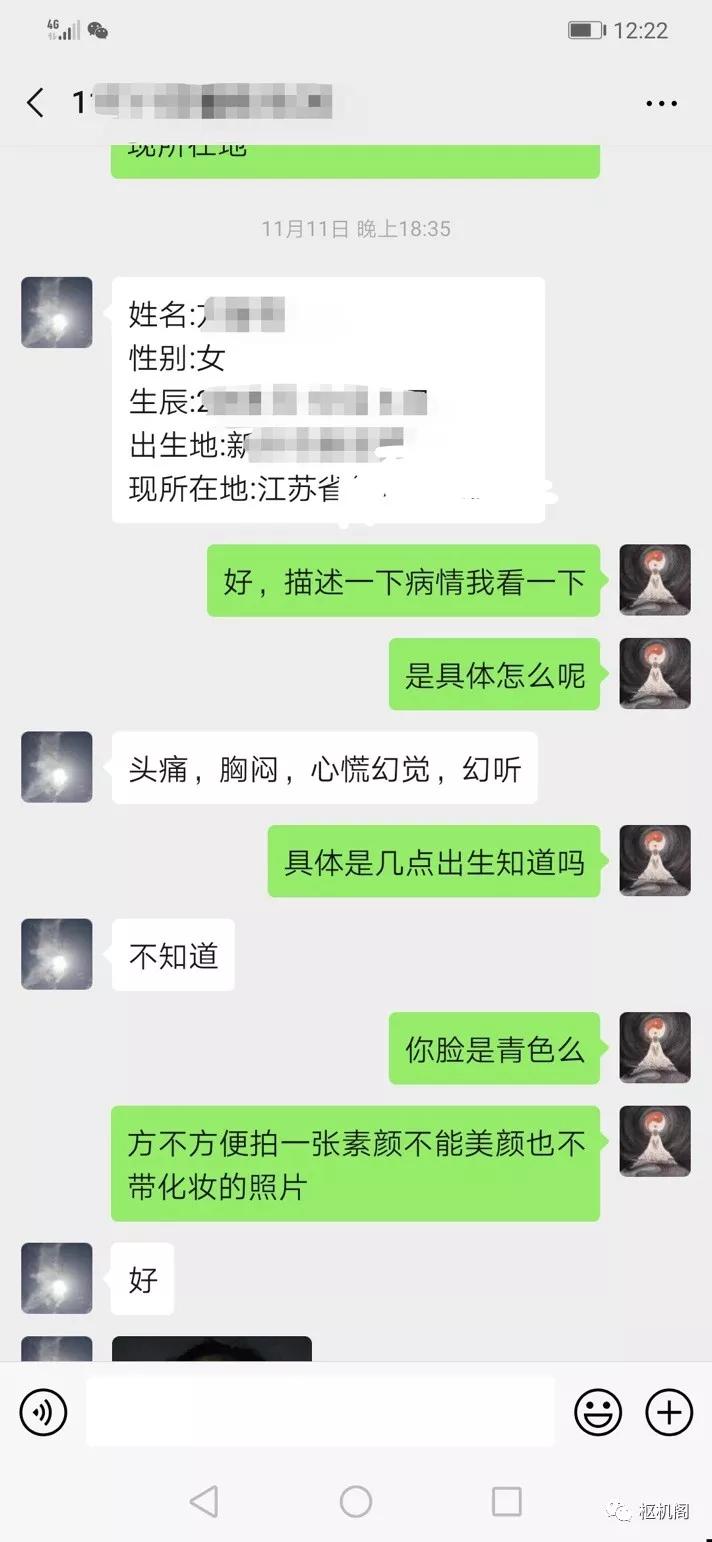This screenshot has height=1542, width=712.
Task: Open own avatar beside "你脸是青色么" message
Action: (655, 1047)
